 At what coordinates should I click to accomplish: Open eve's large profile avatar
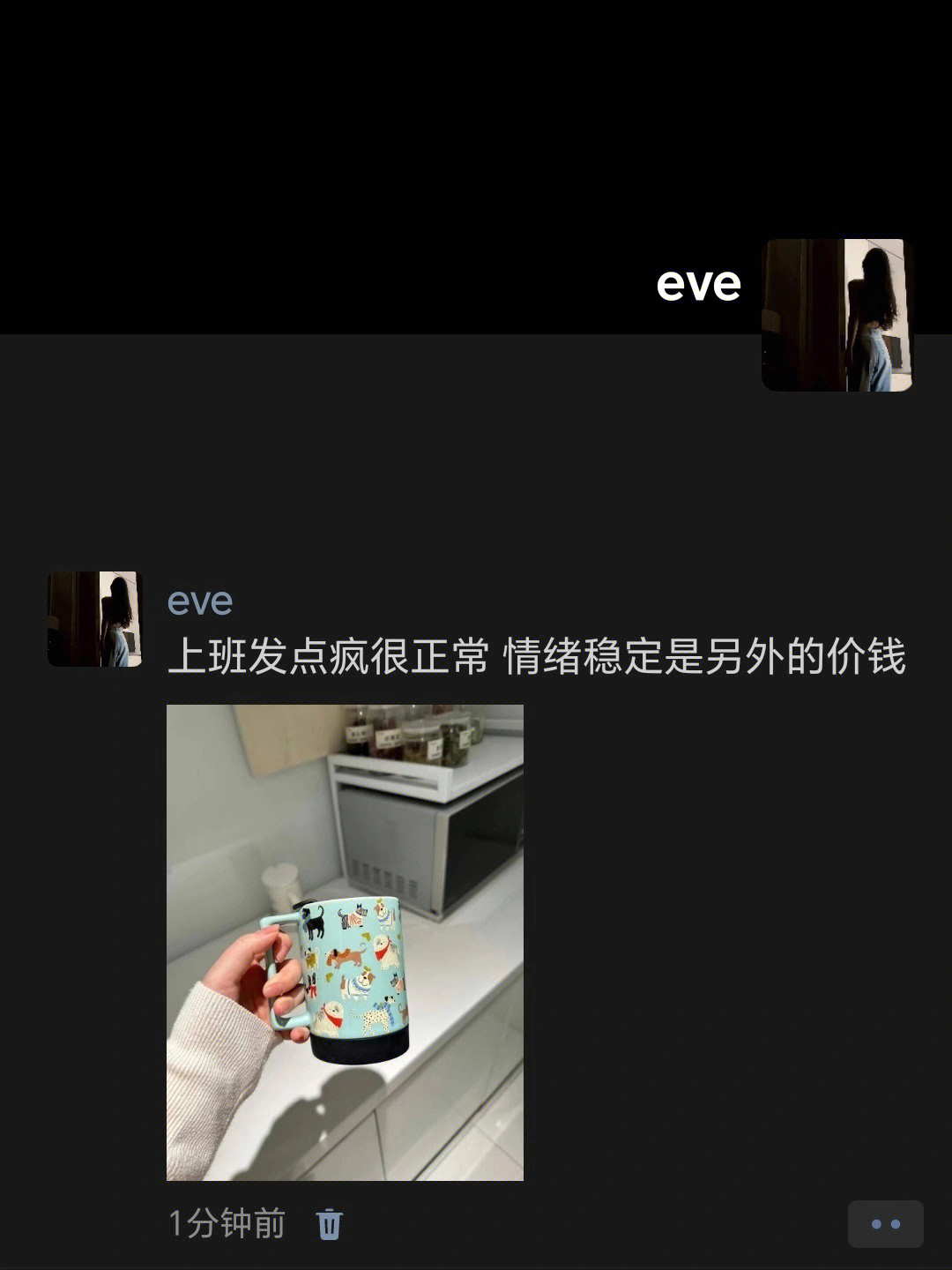837,315
